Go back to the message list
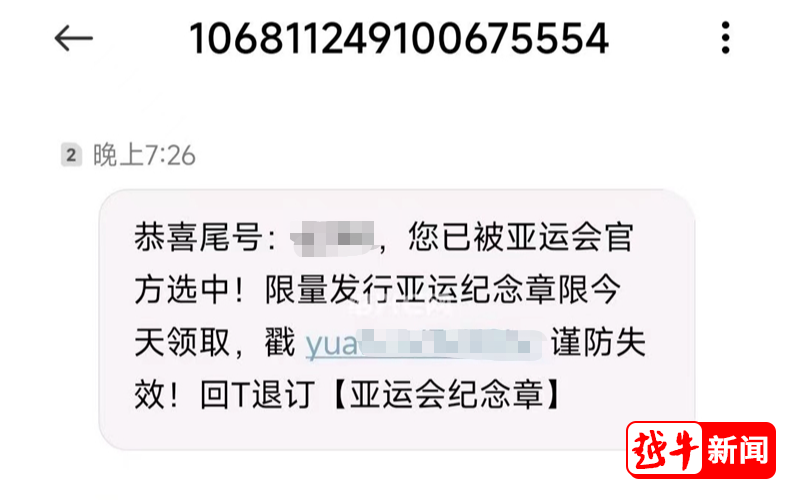 73,39
